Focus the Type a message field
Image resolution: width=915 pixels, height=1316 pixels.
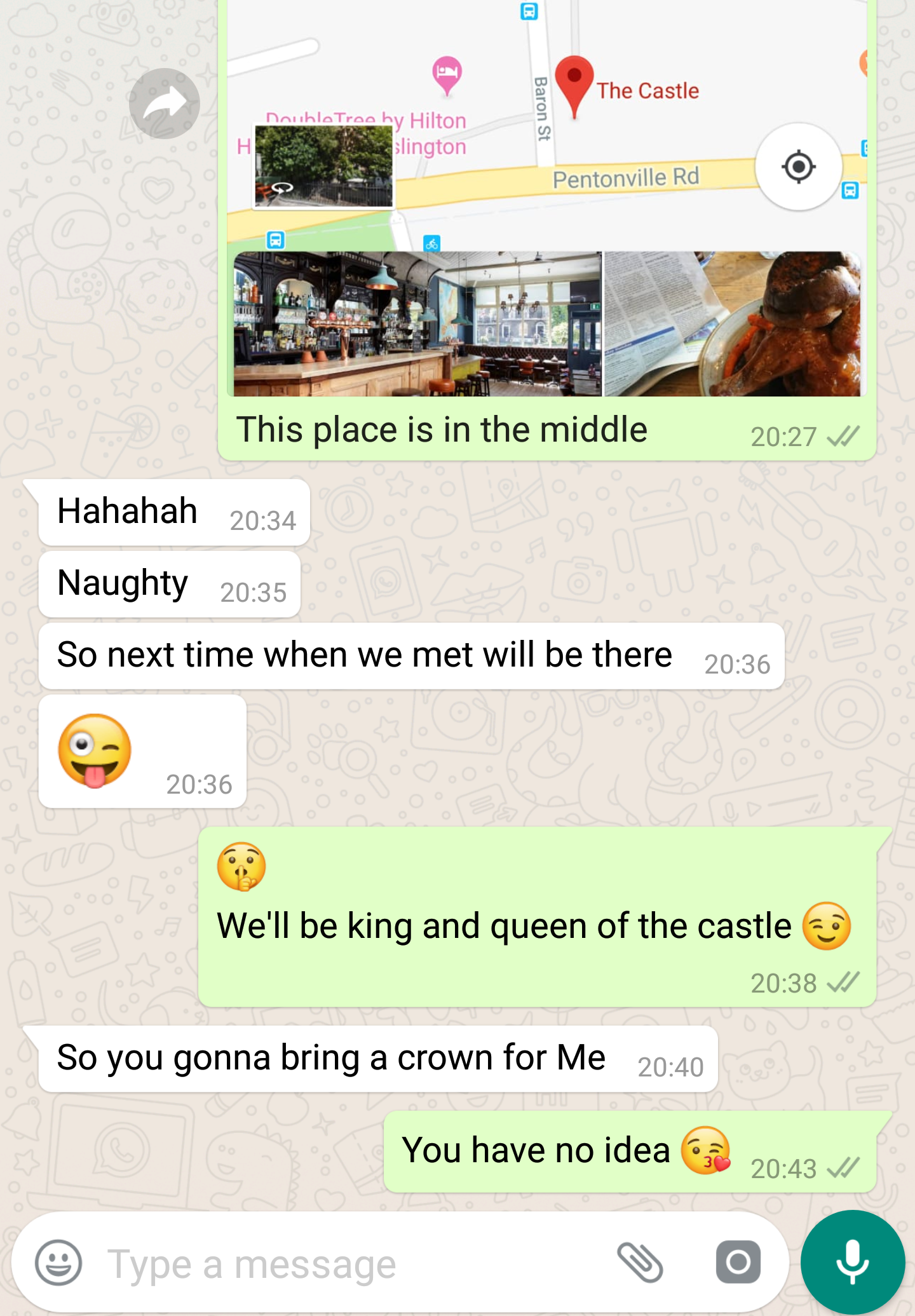(349, 1264)
